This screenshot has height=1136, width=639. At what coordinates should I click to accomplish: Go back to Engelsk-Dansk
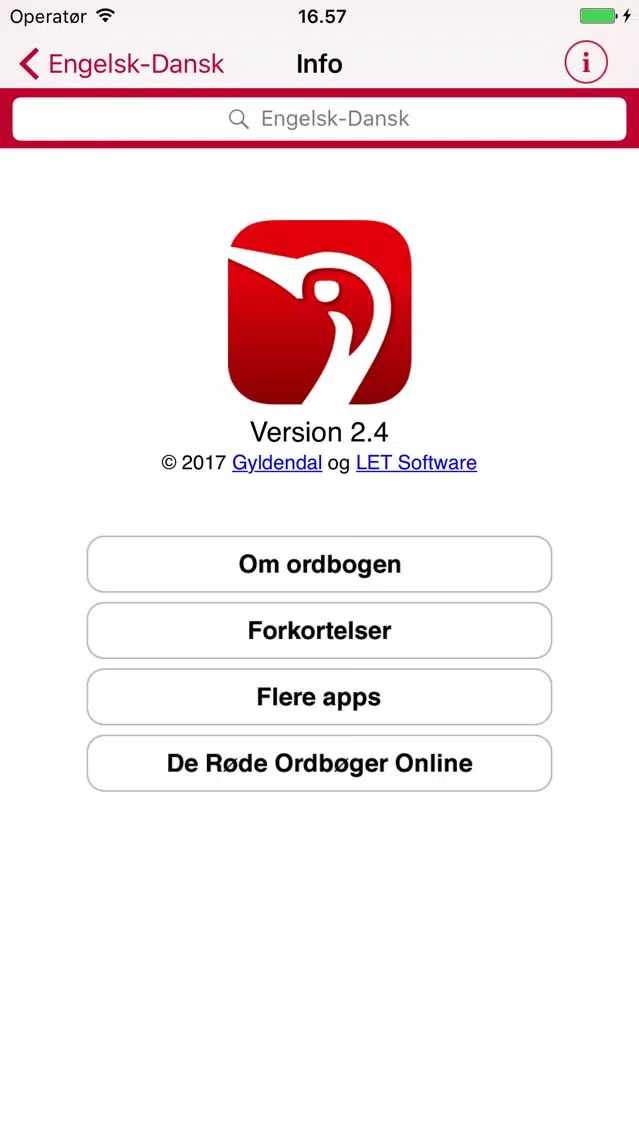(x=121, y=64)
